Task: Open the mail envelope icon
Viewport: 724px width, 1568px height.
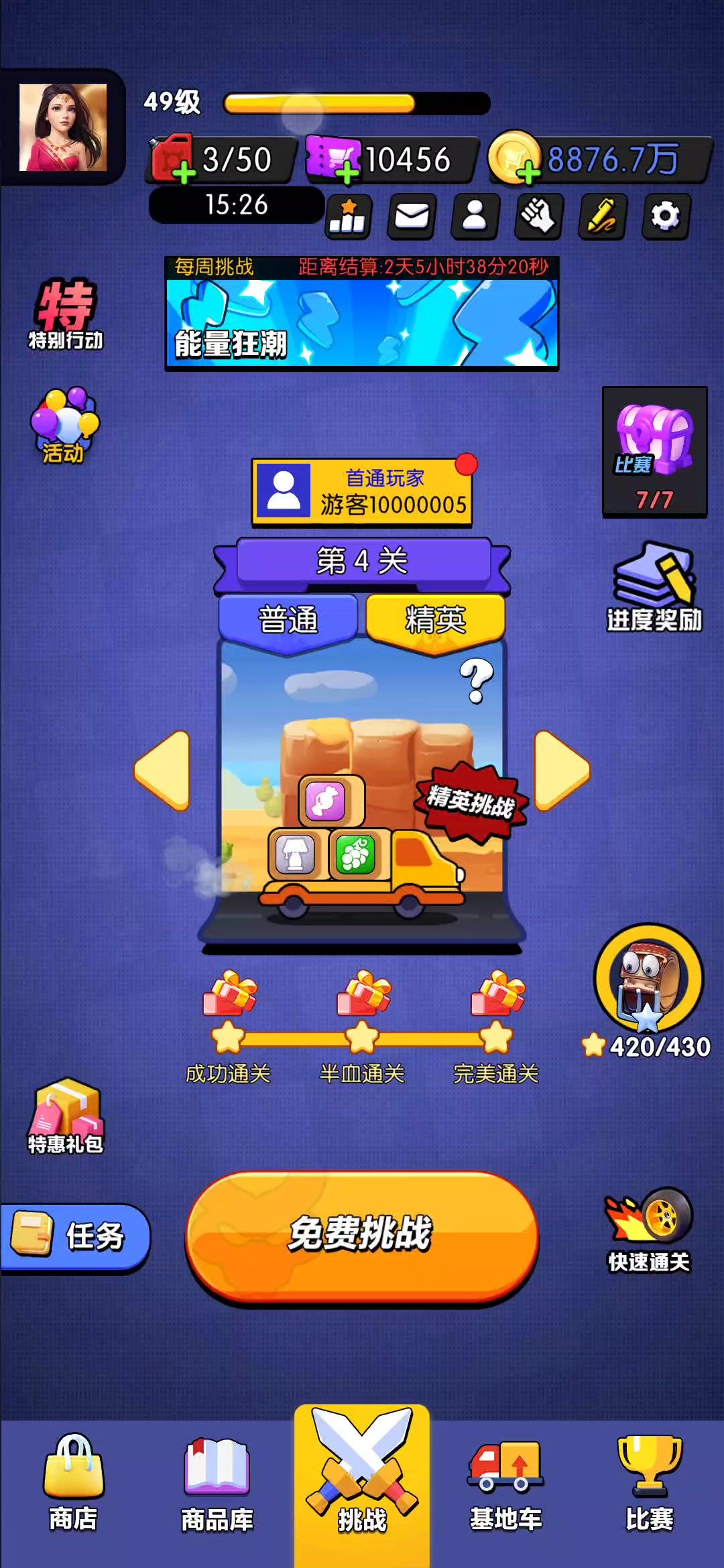Action: tap(412, 216)
